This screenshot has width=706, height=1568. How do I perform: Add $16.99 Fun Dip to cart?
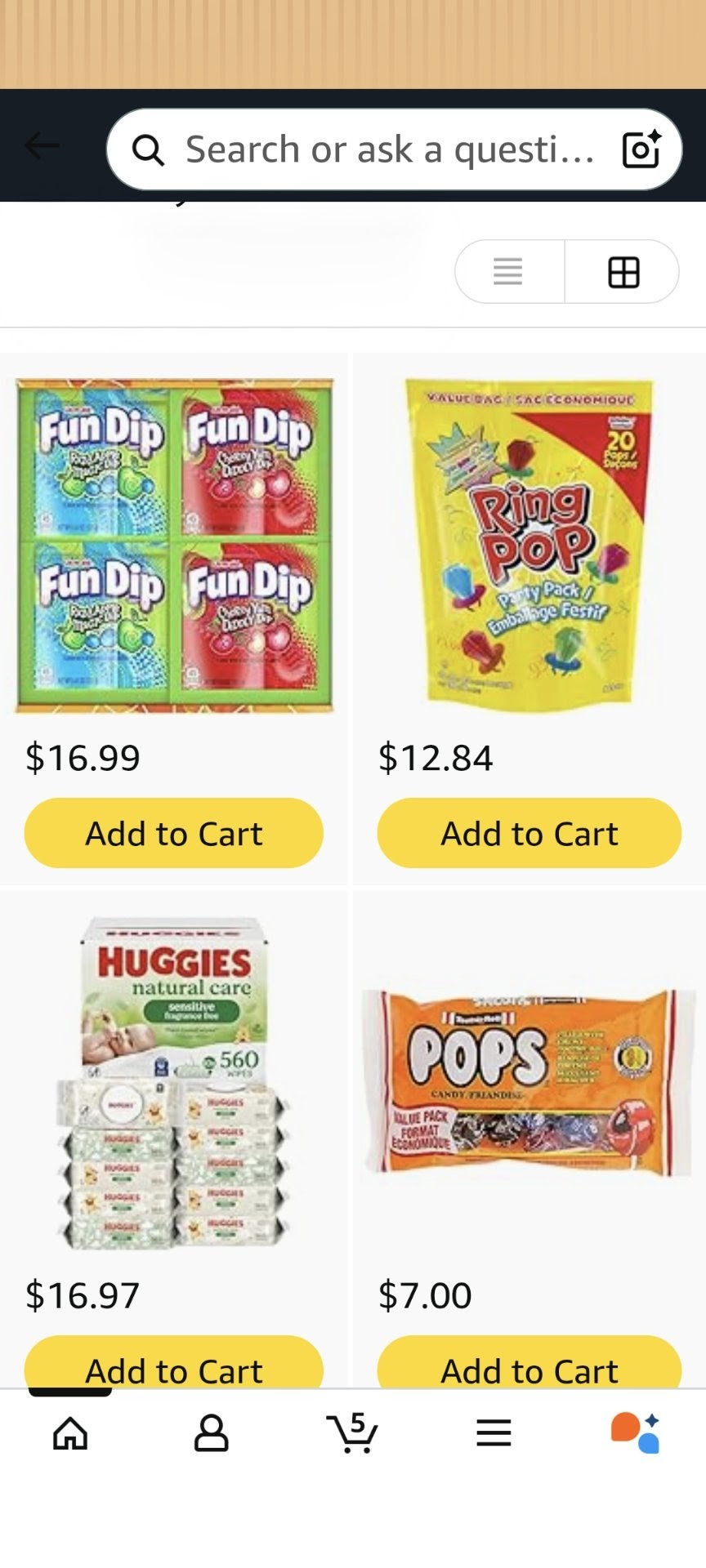coord(174,834)
